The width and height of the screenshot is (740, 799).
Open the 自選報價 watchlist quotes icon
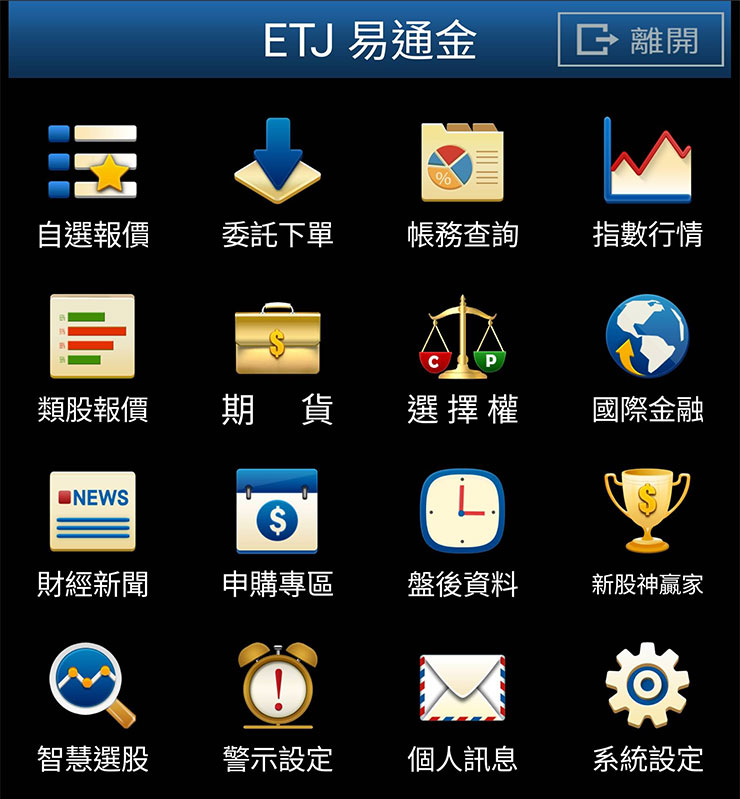[x=93, y=160]
